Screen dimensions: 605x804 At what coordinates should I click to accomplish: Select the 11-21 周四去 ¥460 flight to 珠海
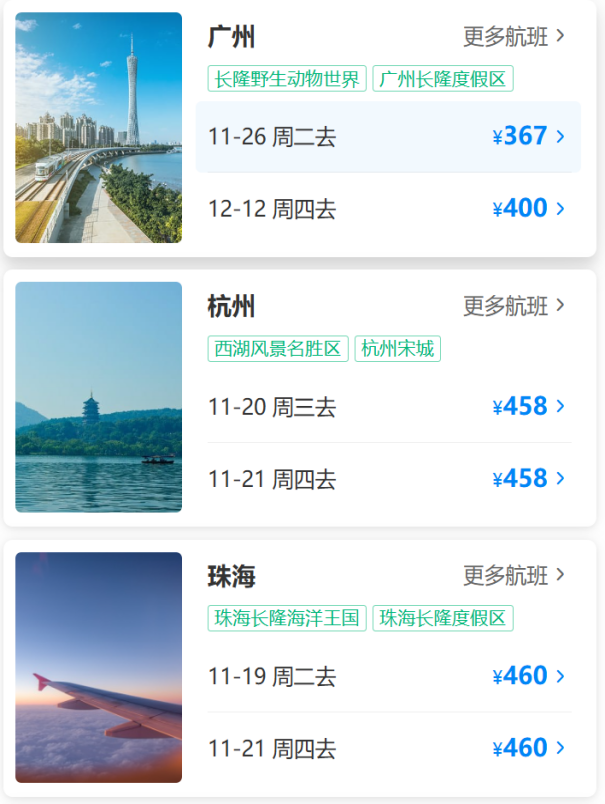click(388, 748)
